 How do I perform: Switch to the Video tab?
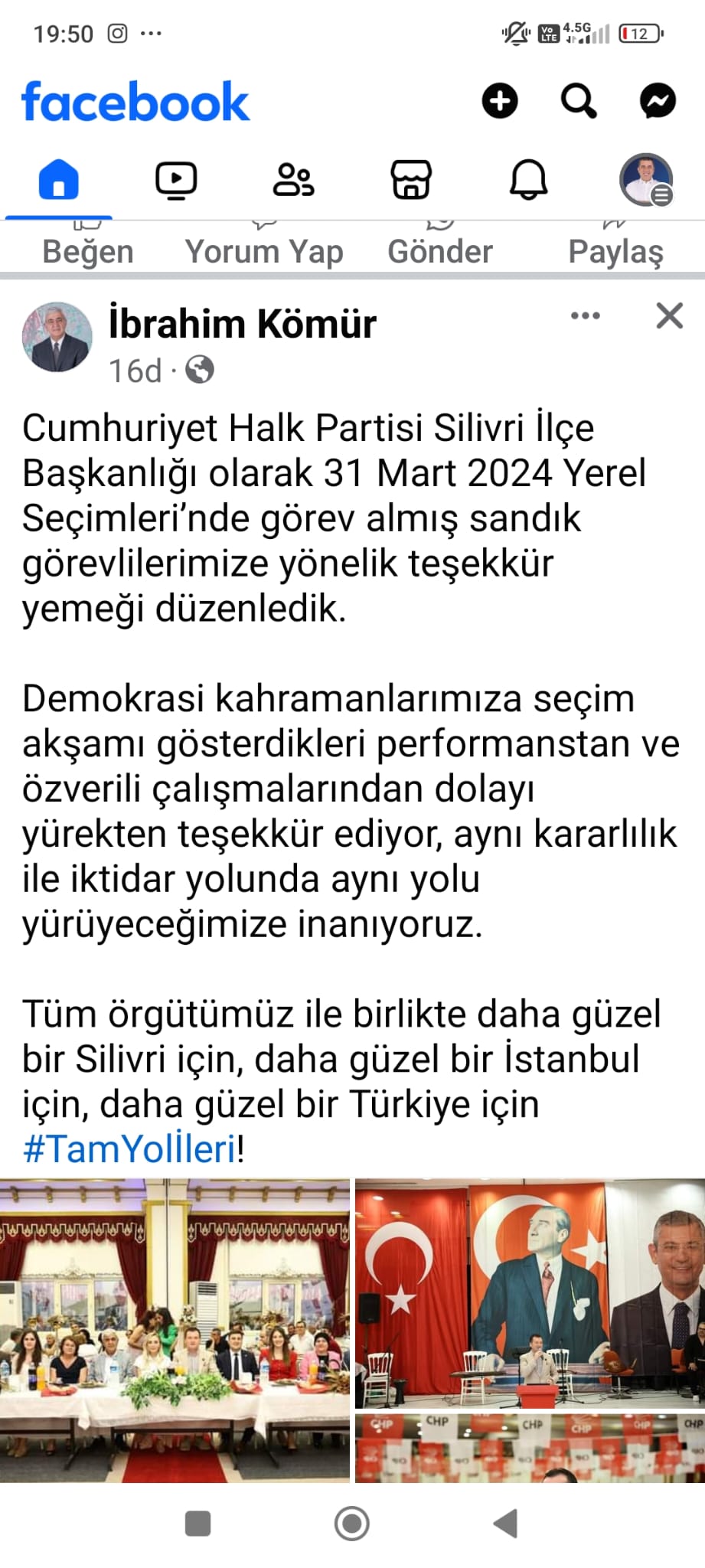pos(176,181)
